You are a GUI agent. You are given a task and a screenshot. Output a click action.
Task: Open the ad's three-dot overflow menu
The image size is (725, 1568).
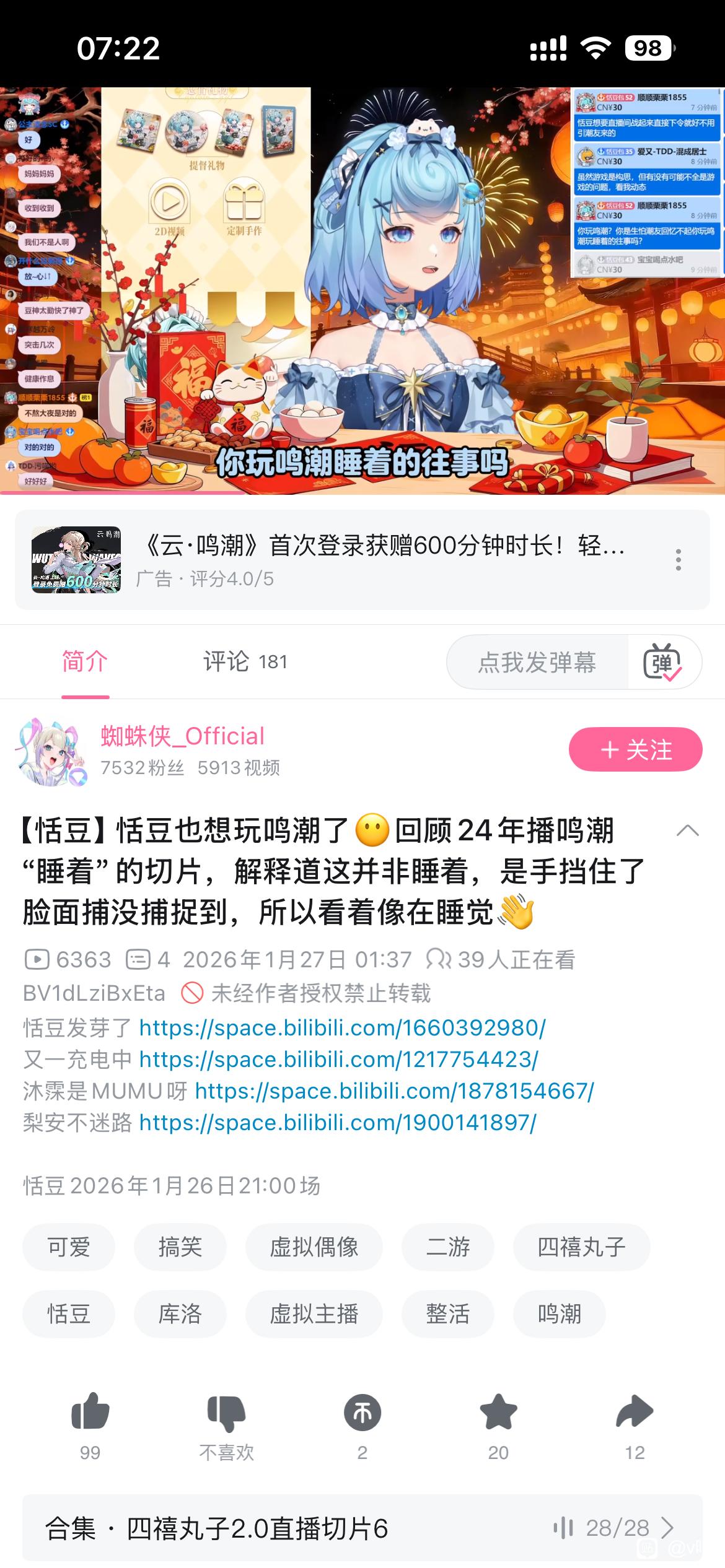pos(679,560)
